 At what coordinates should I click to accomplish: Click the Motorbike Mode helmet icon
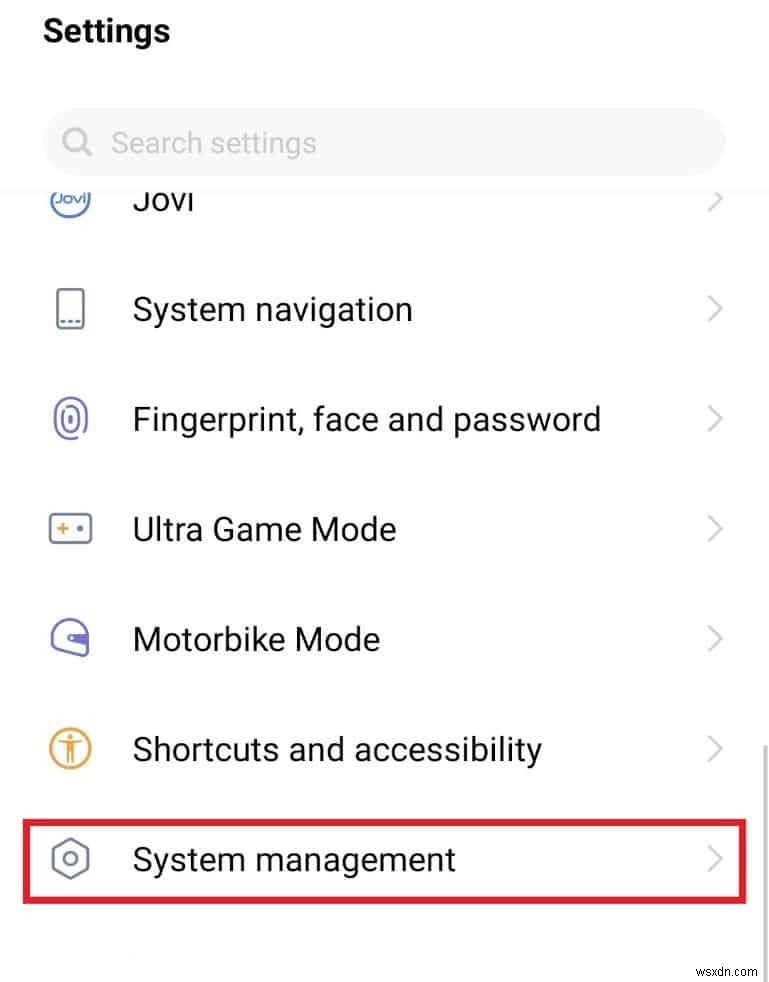coord(70,638)
